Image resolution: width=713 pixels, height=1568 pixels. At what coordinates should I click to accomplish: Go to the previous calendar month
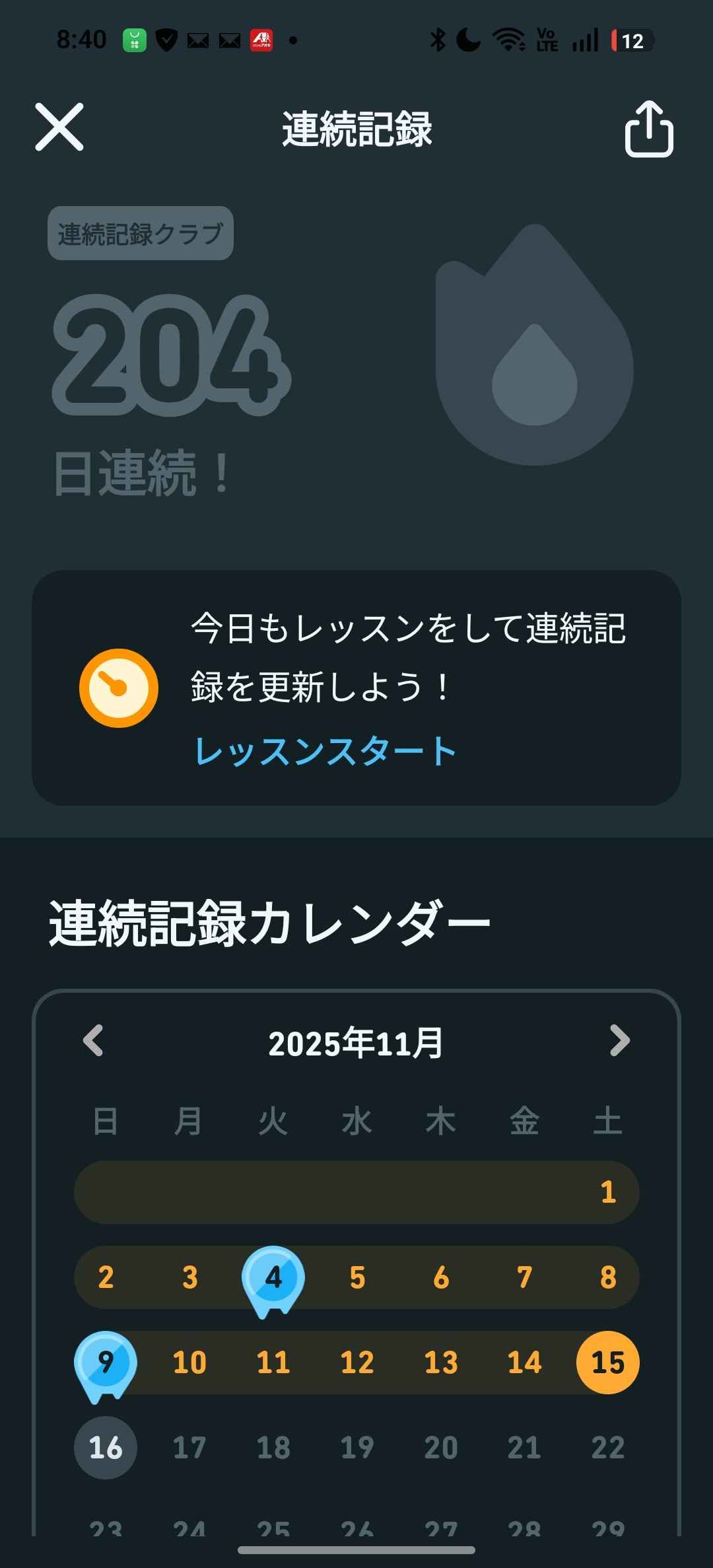click(x=93, y=1041)
